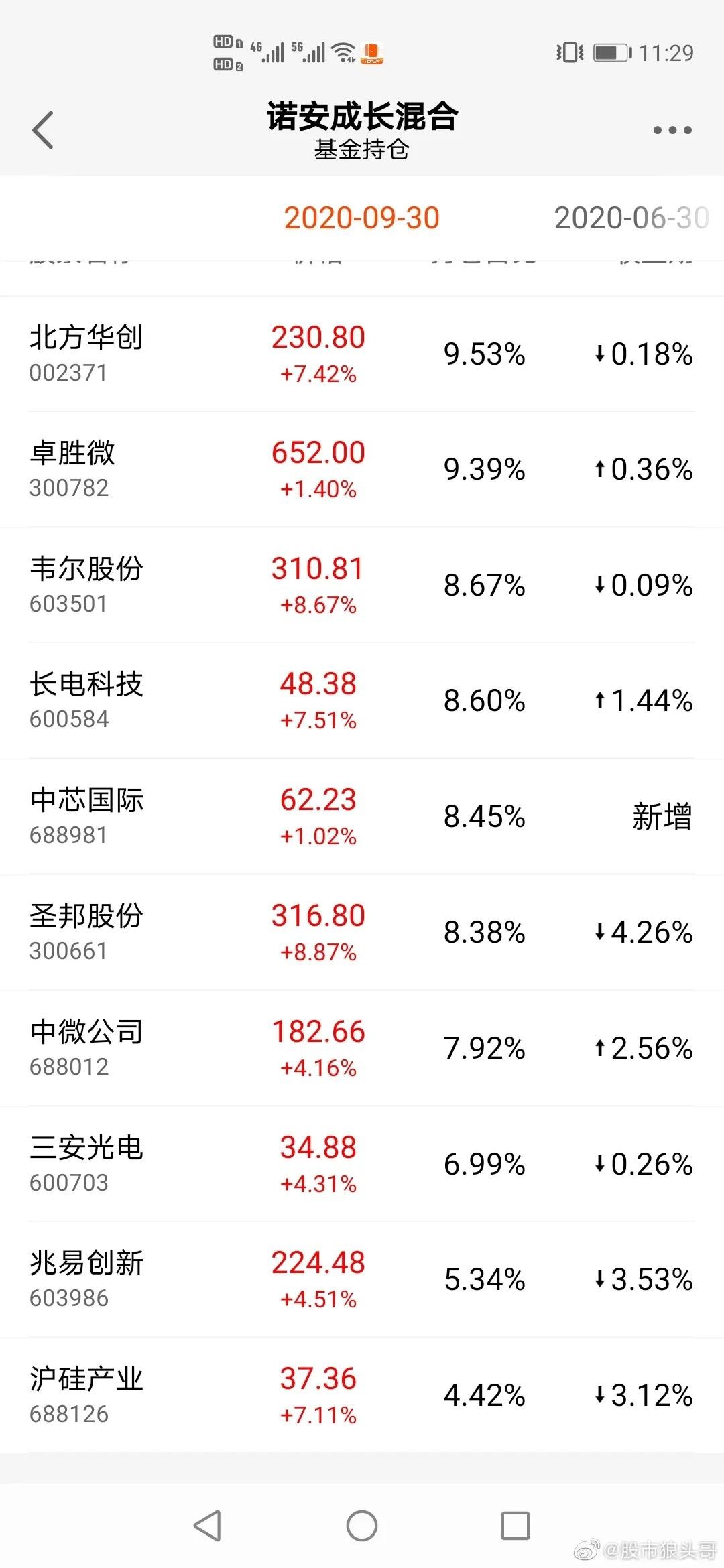Go back from the fund holdings page
The image size is (724, 1568).
[x=43, y=129]
